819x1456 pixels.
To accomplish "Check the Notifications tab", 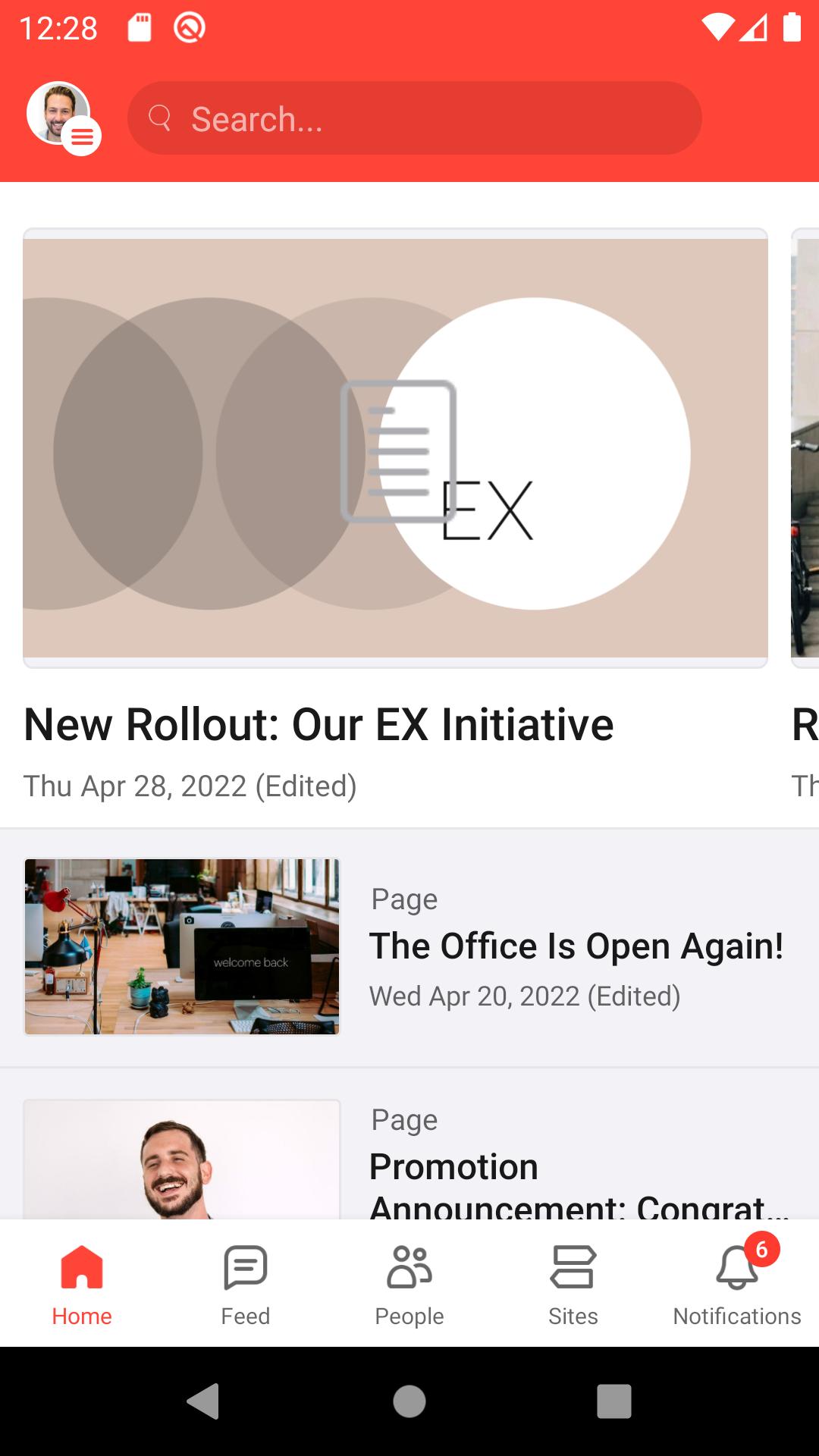I will coord(737,1283).
